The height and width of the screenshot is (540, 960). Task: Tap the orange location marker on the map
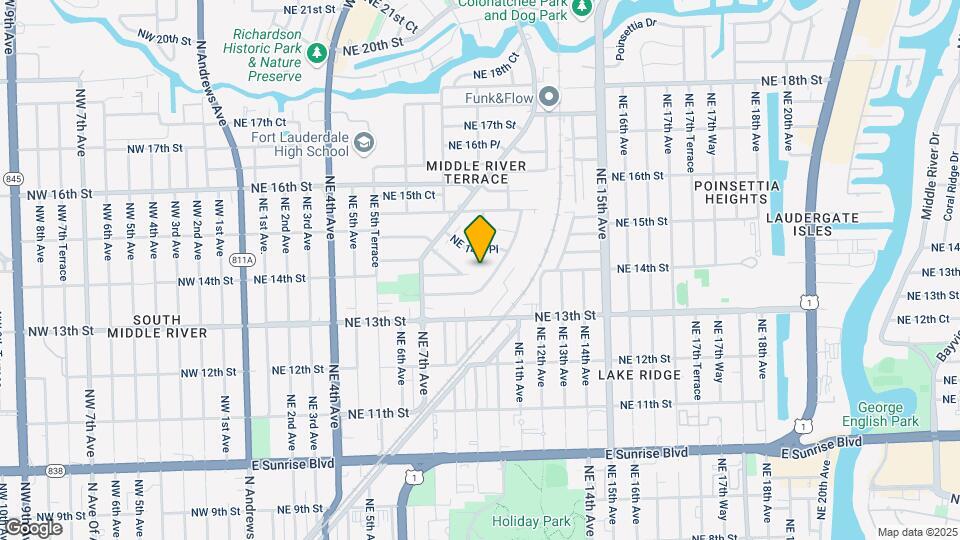click(481, 239)
